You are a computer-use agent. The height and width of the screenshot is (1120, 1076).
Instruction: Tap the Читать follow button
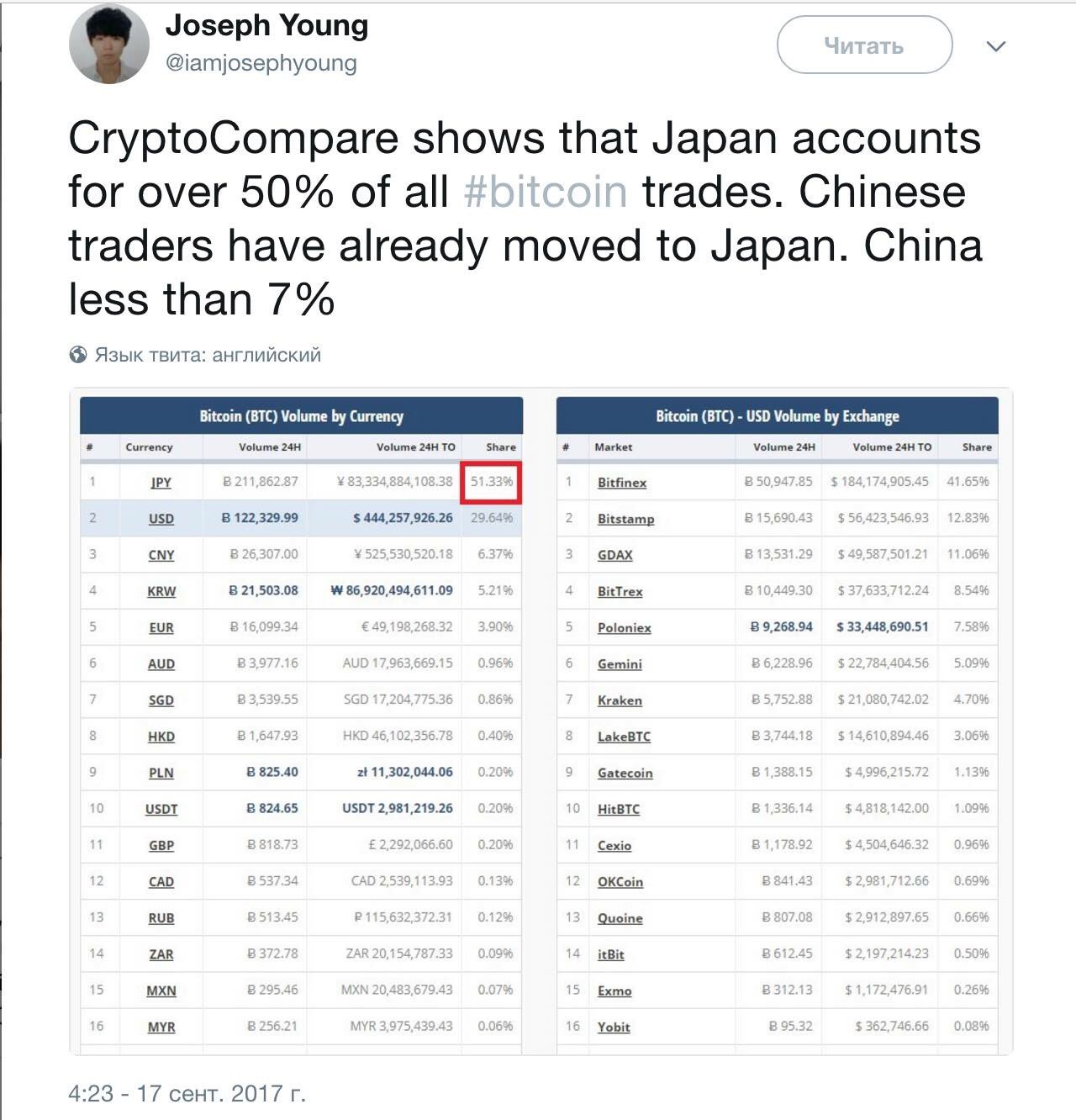tap(864, 45)
